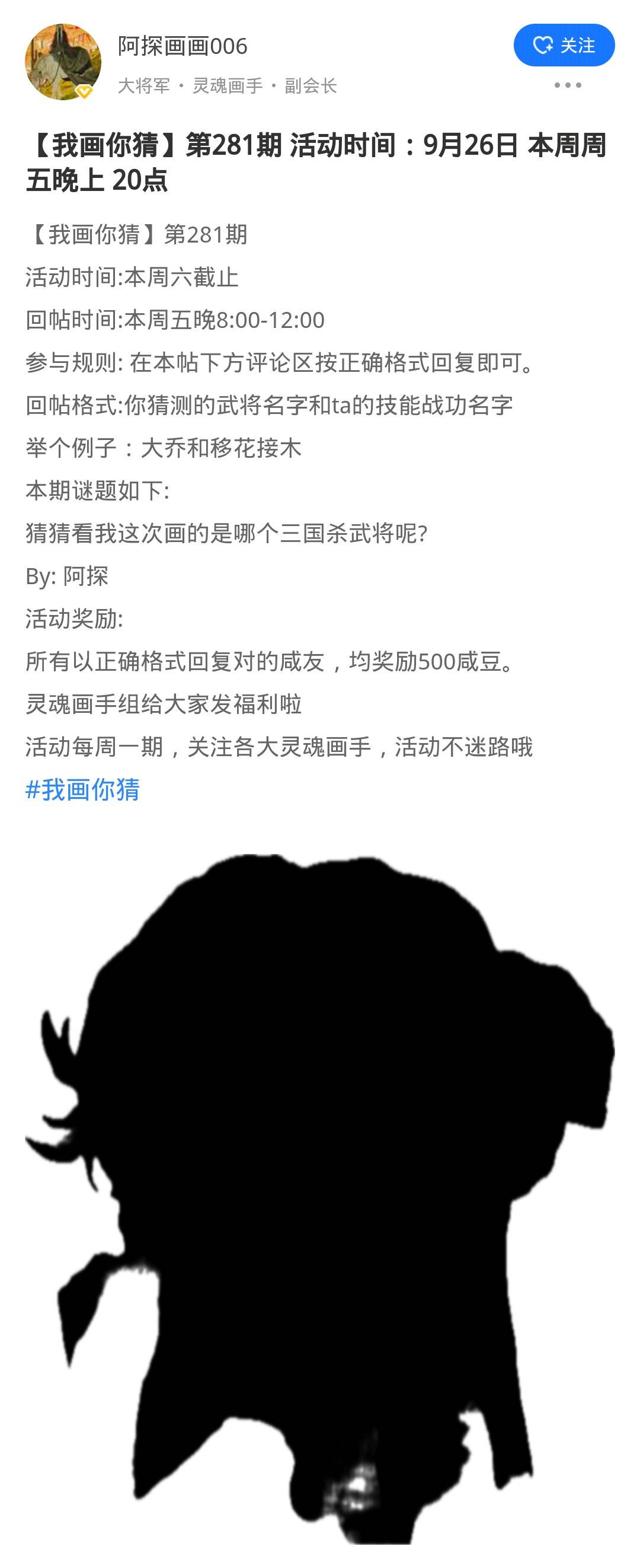Open 阿探画画006's profile avatar

point(63,62)
